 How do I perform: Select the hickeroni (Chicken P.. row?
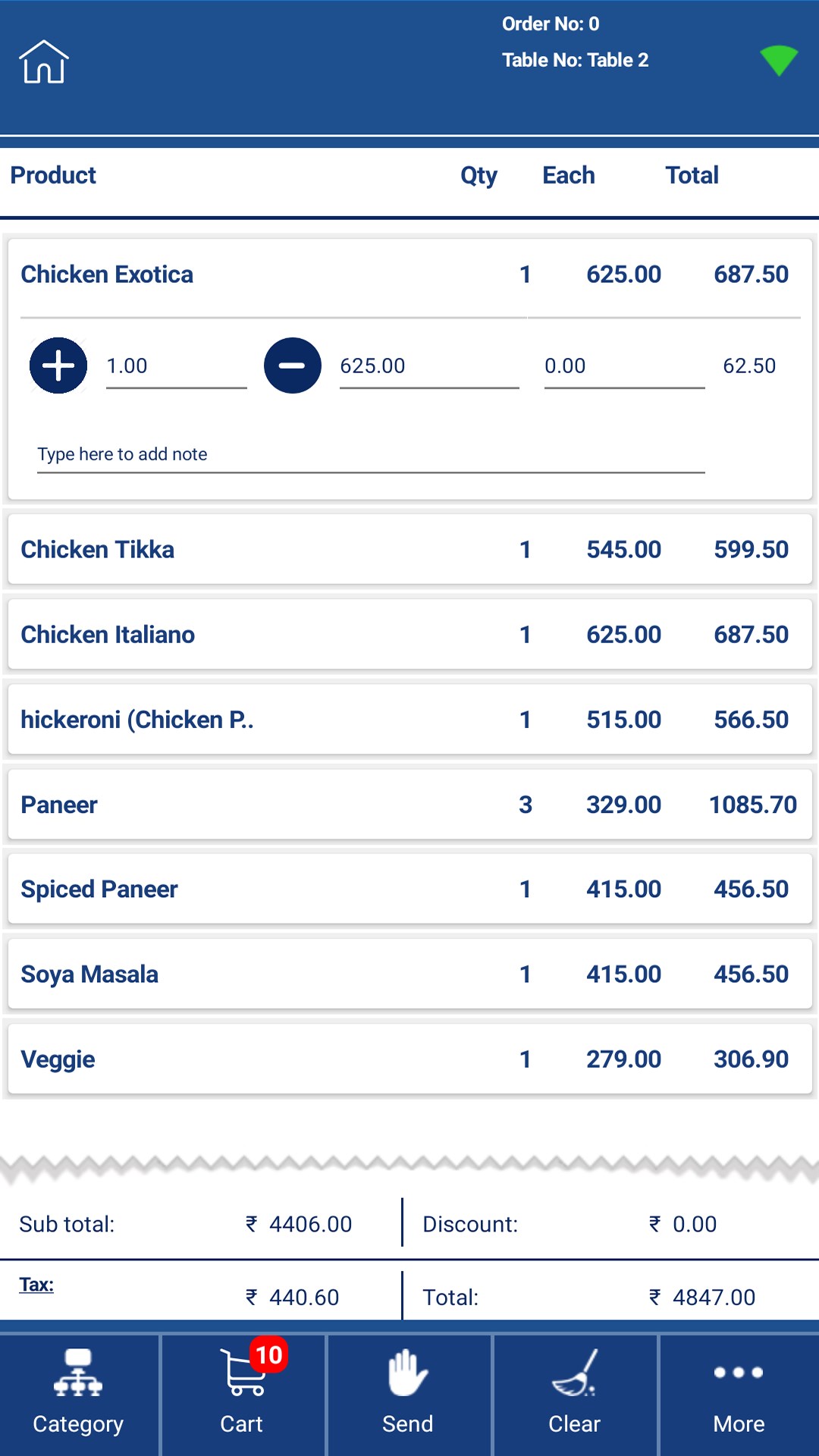(x=409, y=720)
